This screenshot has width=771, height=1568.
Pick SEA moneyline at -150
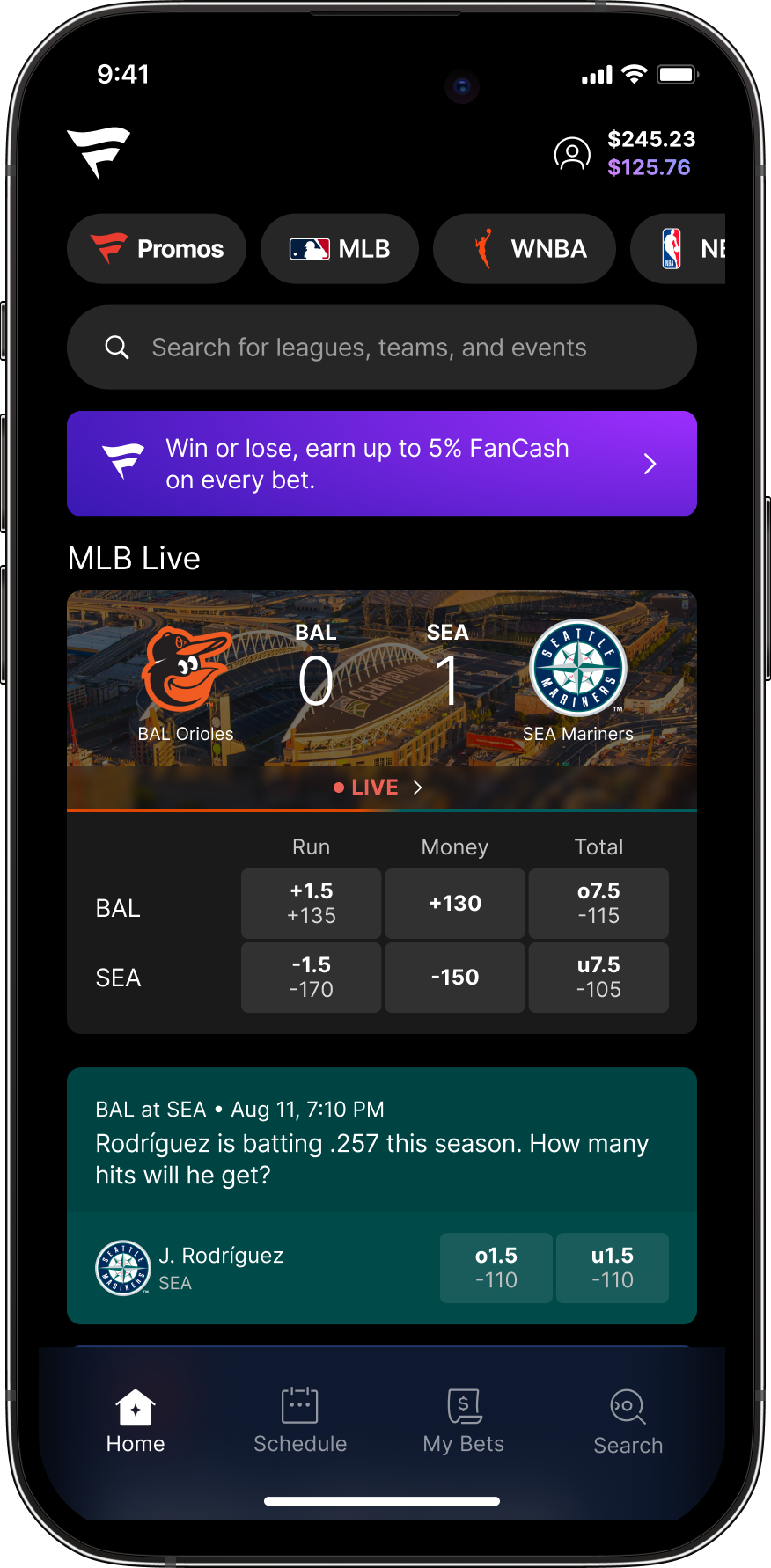455,978
